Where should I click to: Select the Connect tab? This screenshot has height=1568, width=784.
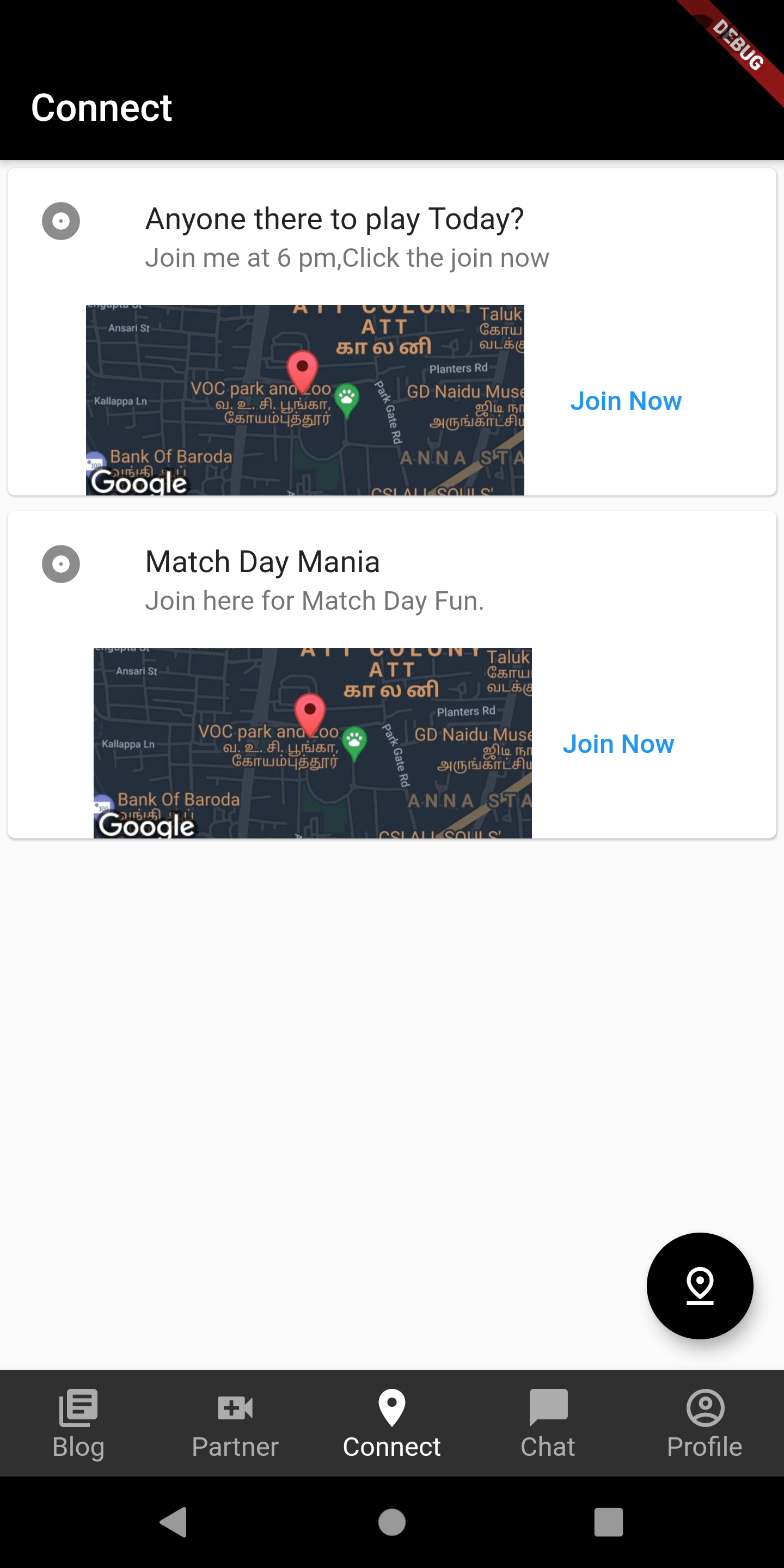pyautogui.click(x=392, y=1423)
